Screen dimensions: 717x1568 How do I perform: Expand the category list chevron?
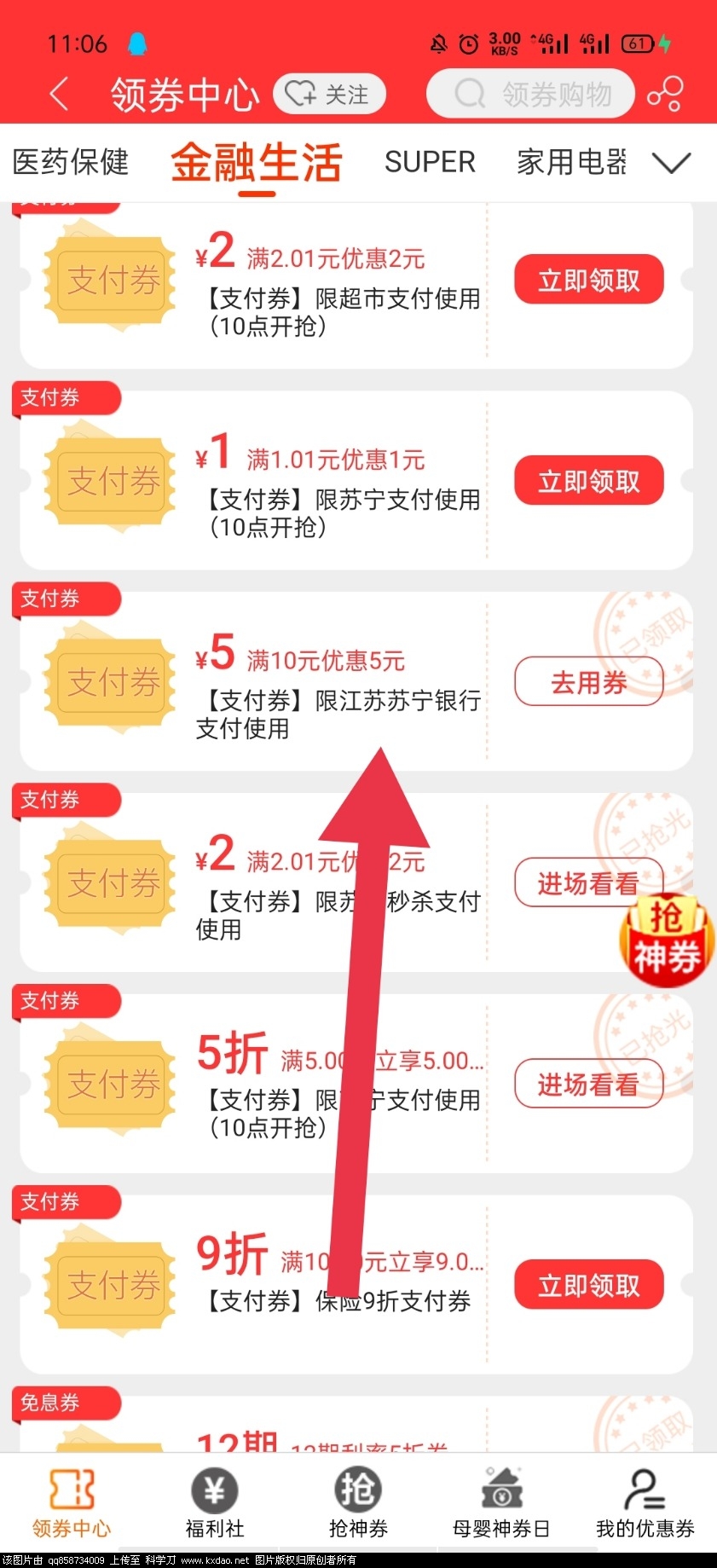click(x=671, y=162)
